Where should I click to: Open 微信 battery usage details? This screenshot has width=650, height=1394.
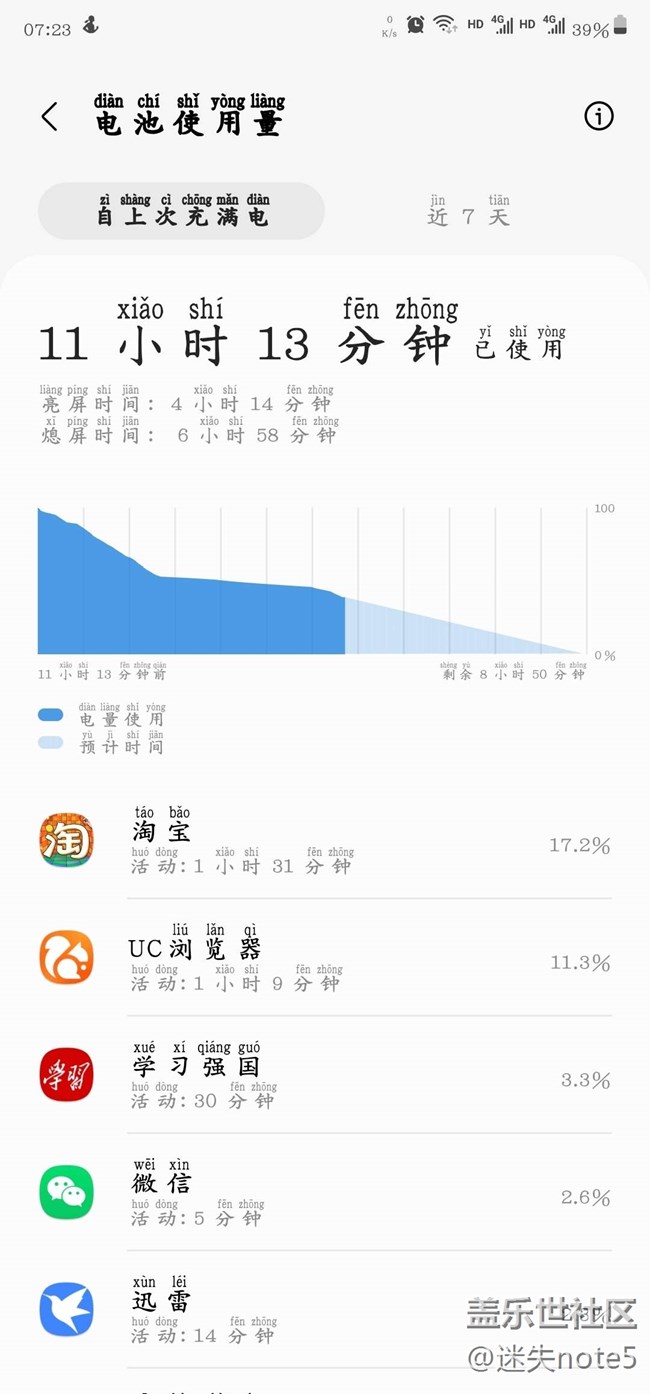coord(325,1193)
